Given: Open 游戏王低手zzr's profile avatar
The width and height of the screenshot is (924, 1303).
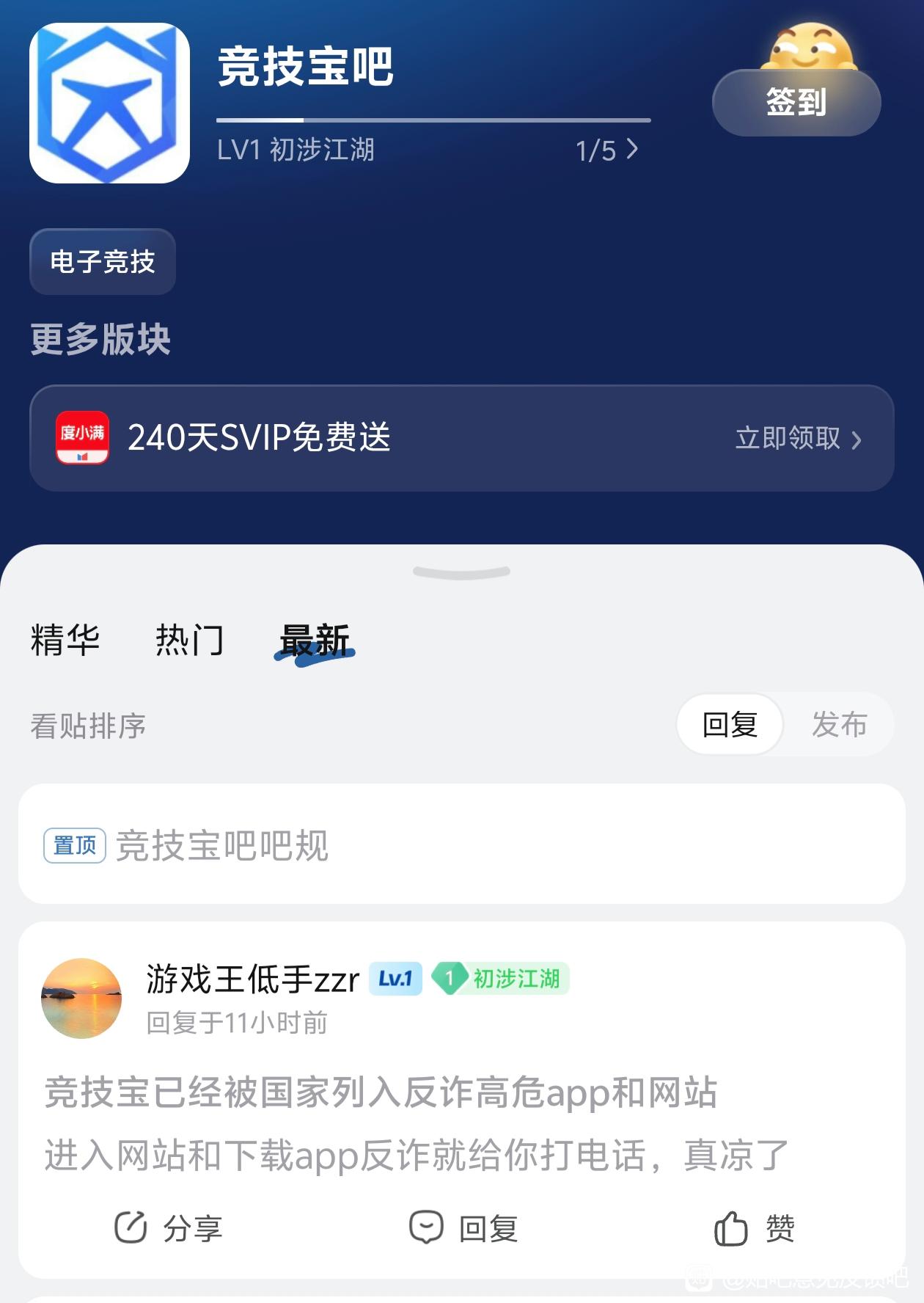Looking at the screenshot, I should [81, 998].
